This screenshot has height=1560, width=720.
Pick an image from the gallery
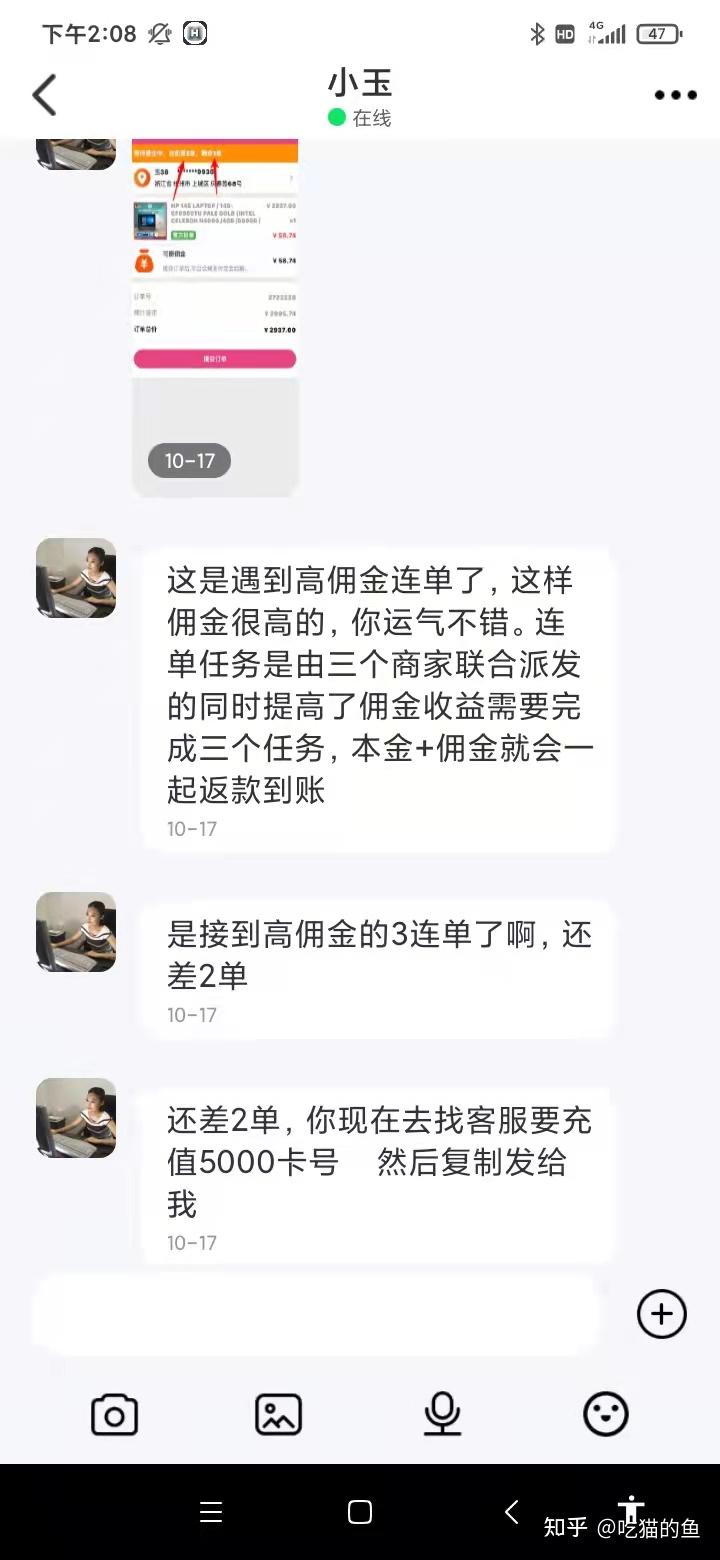coord(278,1415)
